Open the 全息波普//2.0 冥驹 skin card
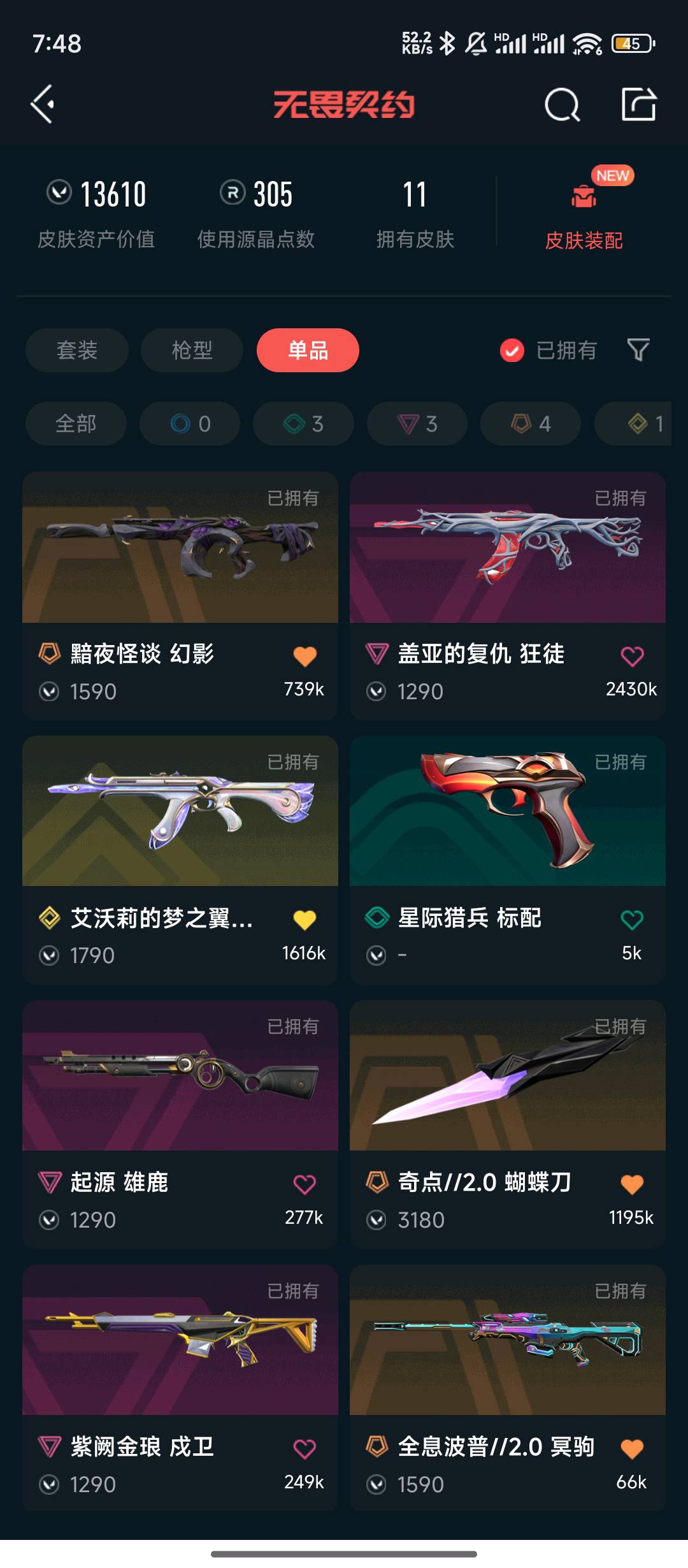 pyautogui.click(x=507, y=1340)
